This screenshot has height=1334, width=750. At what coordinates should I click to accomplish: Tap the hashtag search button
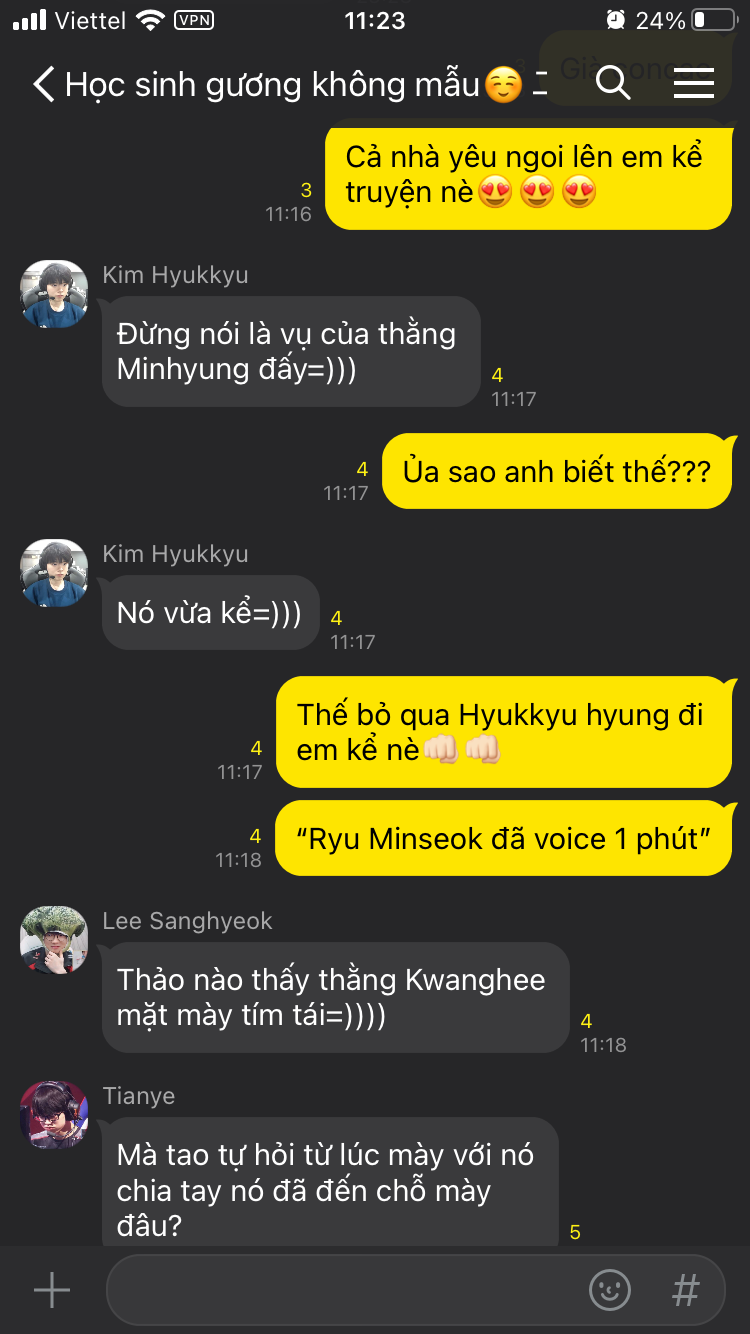(x=685, y=1290)
